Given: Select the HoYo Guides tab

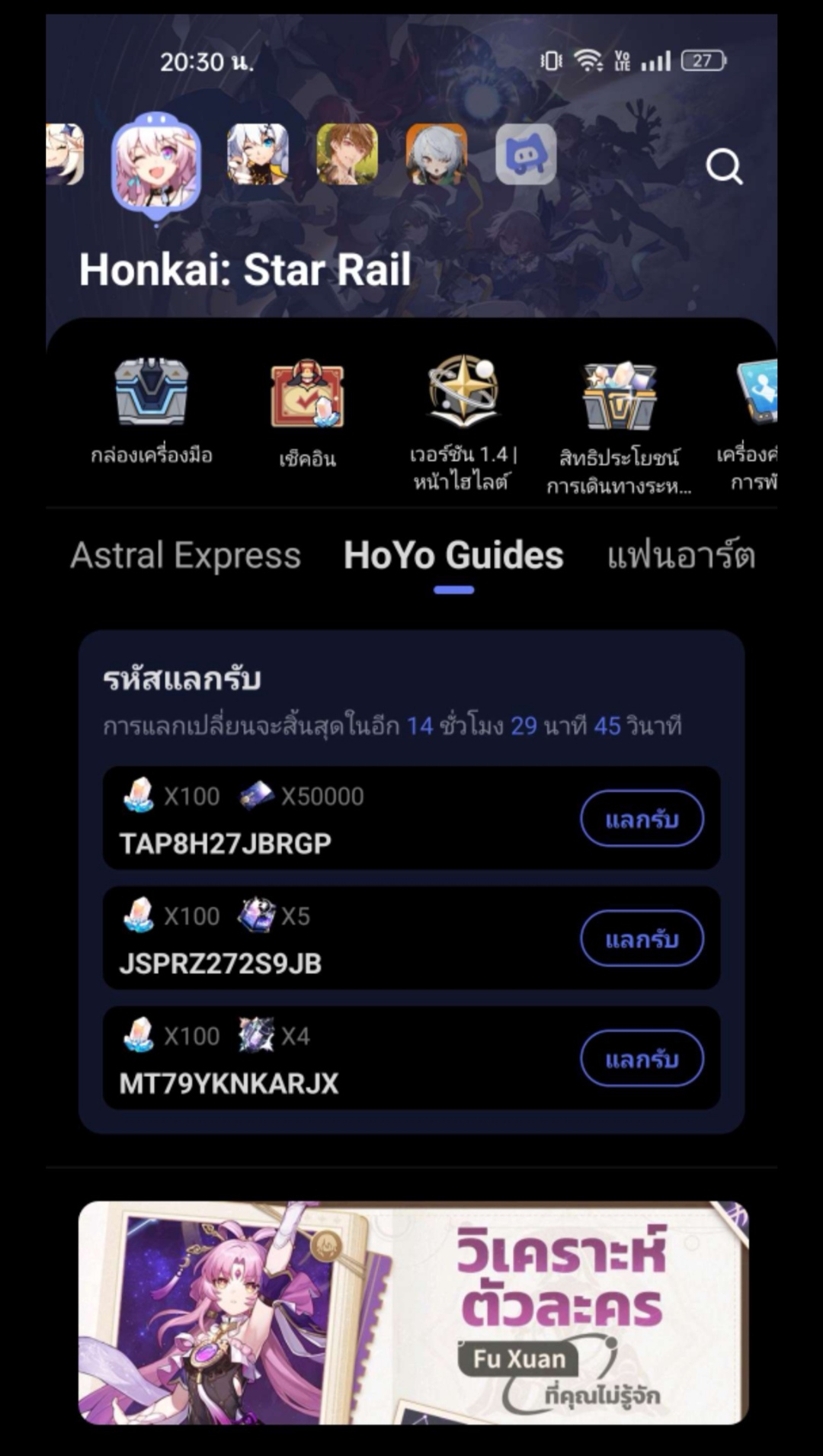Looking at the screenshot, I should coord(453,555).
